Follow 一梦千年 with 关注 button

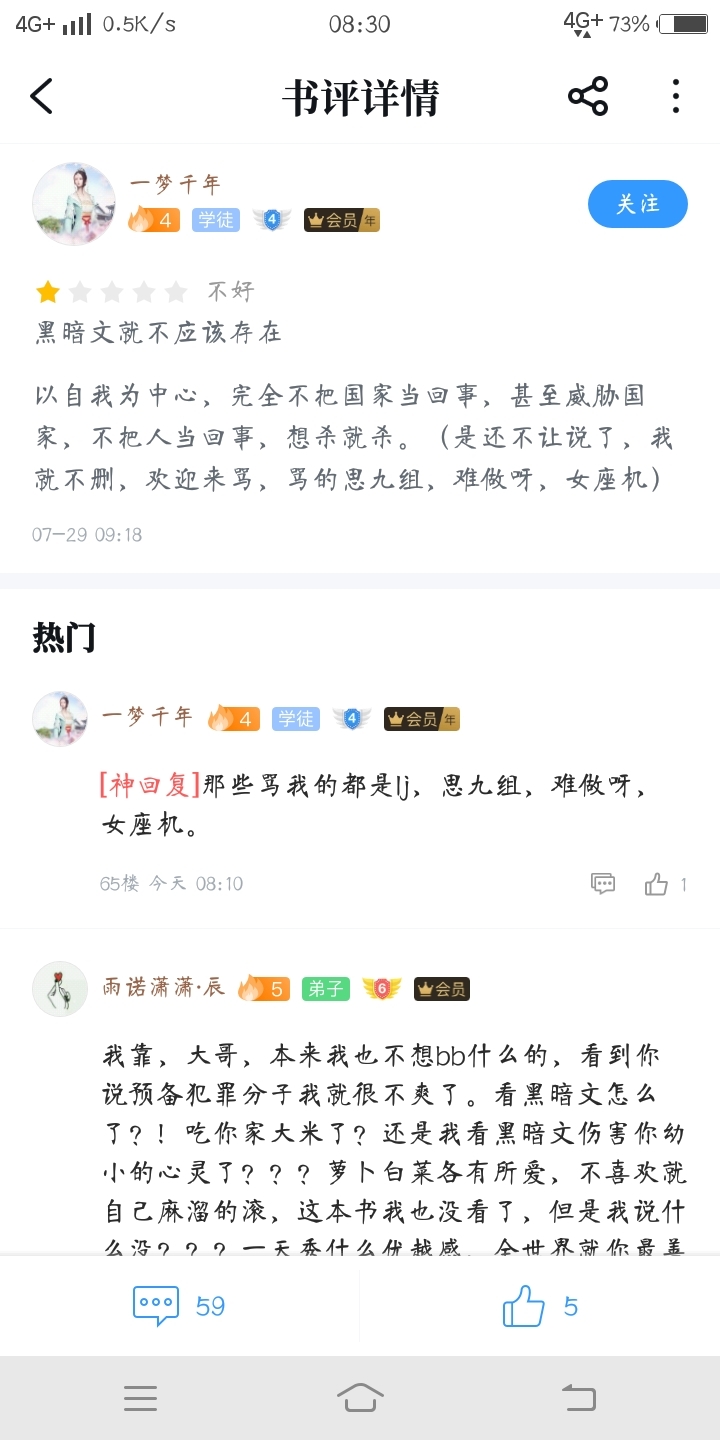click(x=637, y=204)
